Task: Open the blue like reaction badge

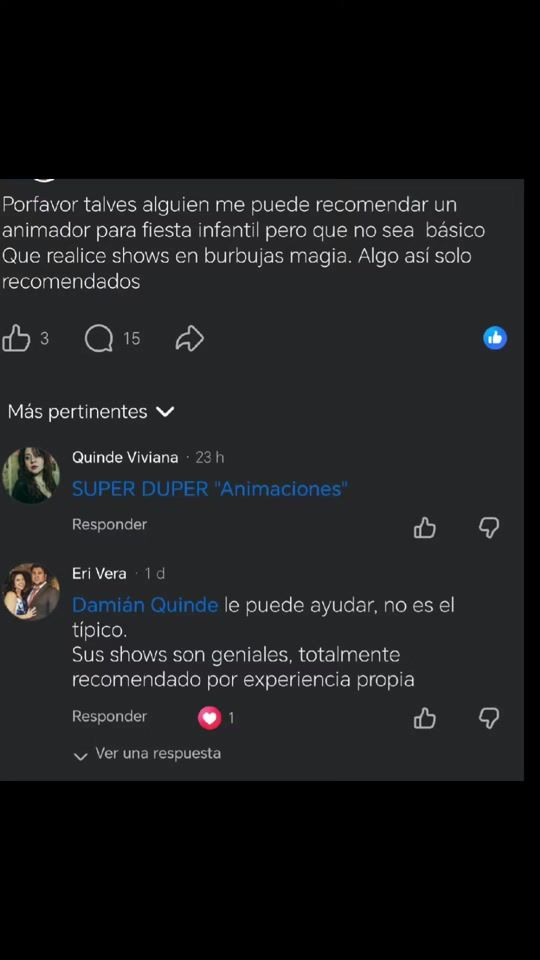Action: pos(495,338)
